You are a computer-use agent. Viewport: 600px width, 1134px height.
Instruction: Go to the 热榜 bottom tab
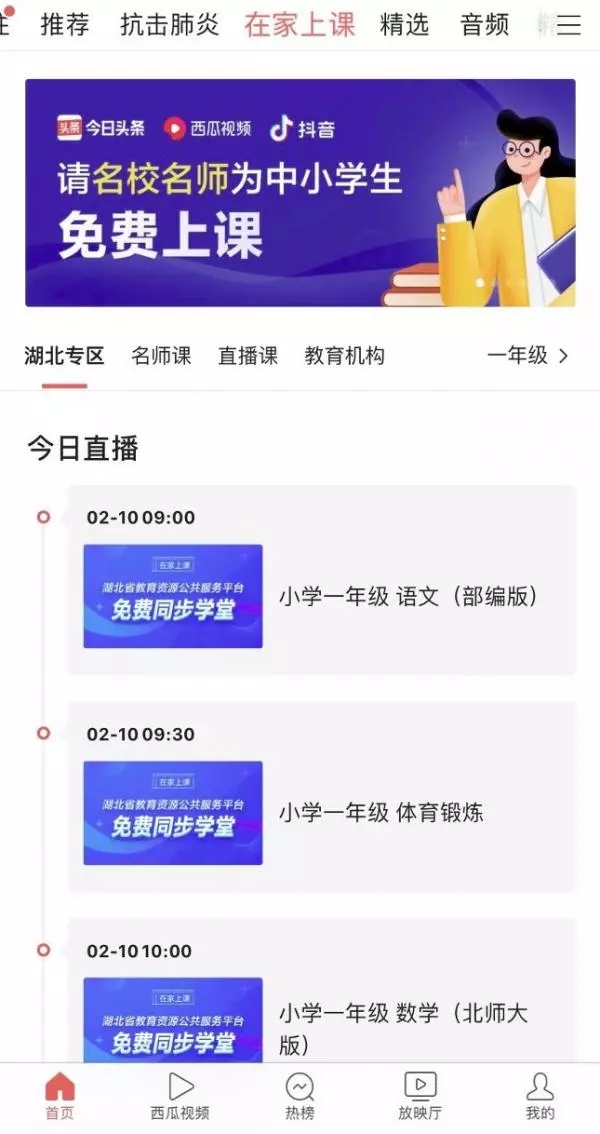299,1095
